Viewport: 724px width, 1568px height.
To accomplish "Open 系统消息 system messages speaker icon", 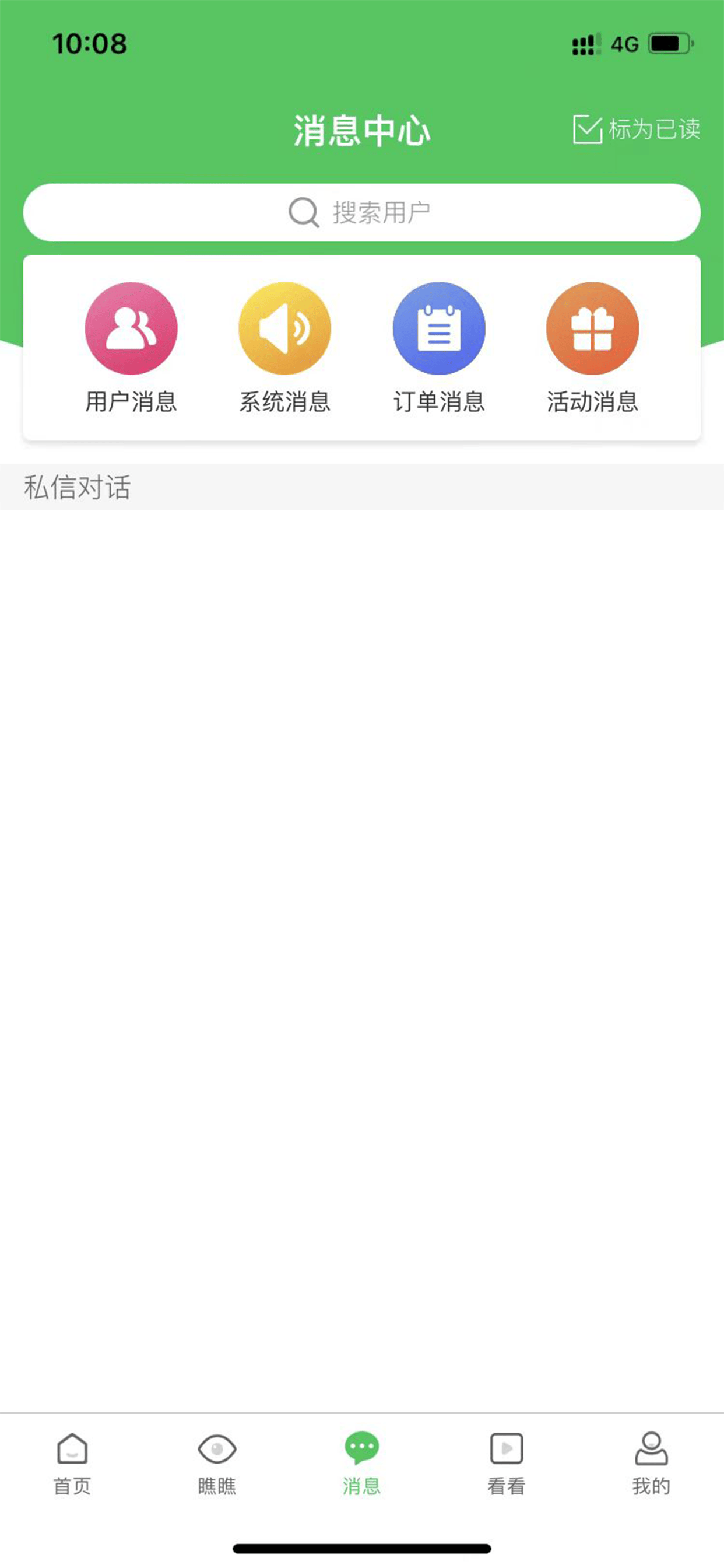I will point(284,328).
